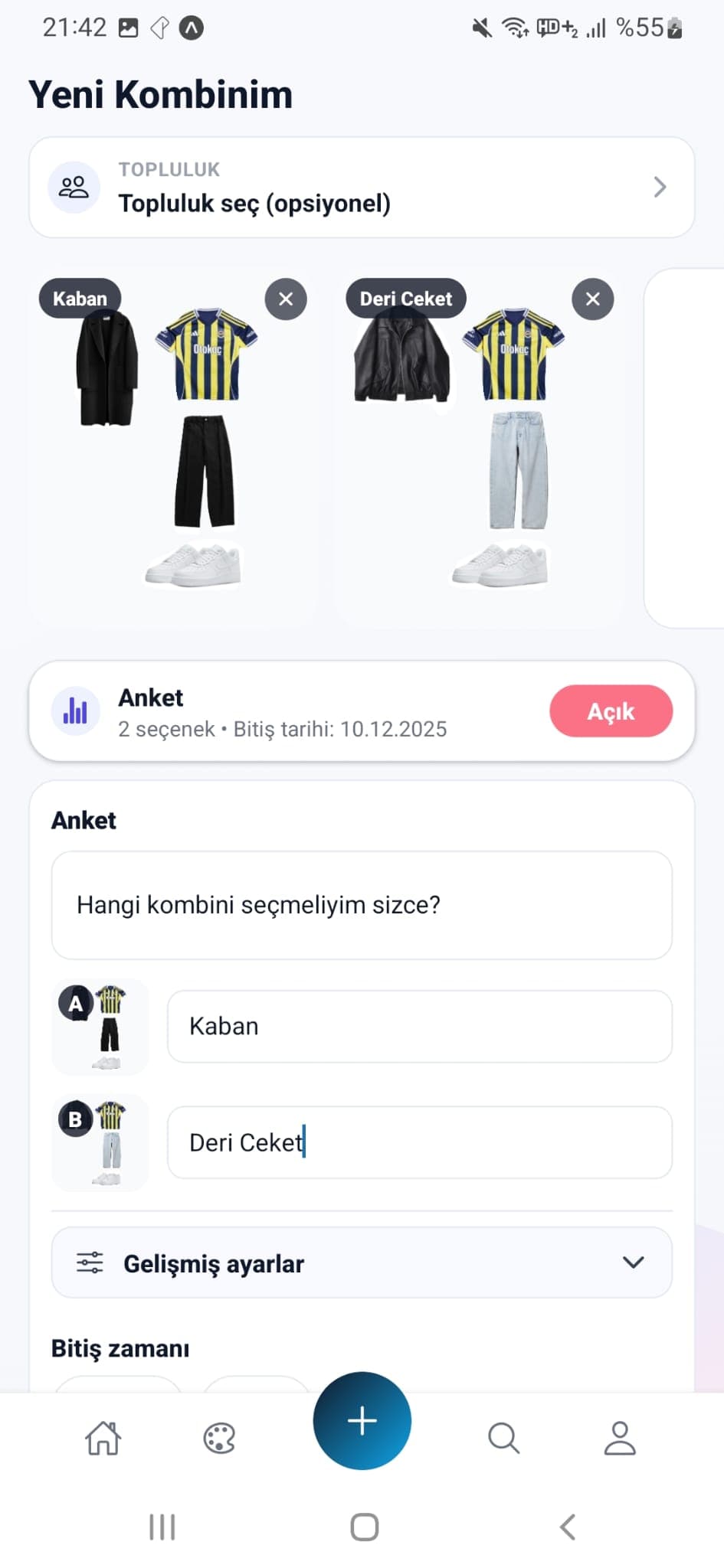Select option B outfit thumbnail
Image resolution: width=724 pixels, height=1568 pixels.
coord(100,1142)
